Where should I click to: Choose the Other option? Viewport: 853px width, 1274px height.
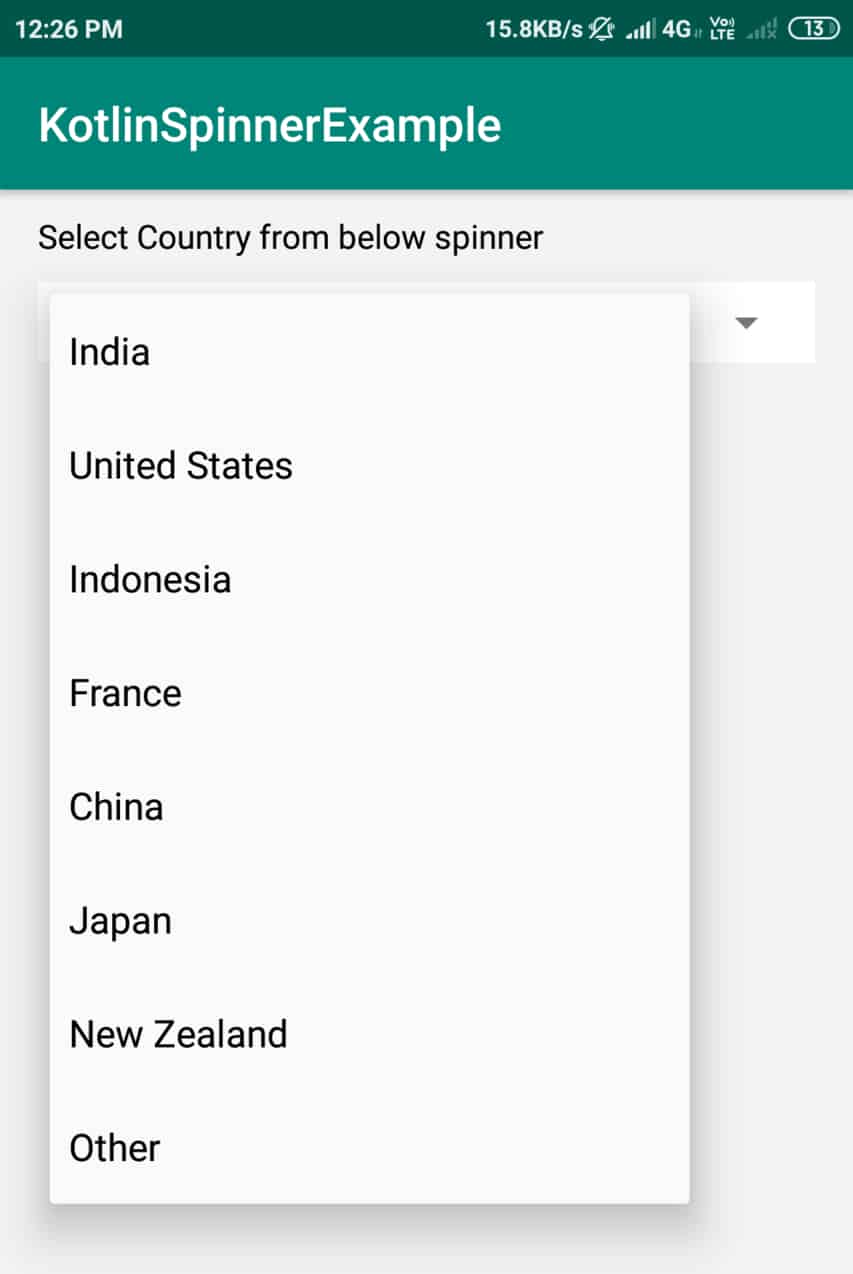tap(369, 1148)
